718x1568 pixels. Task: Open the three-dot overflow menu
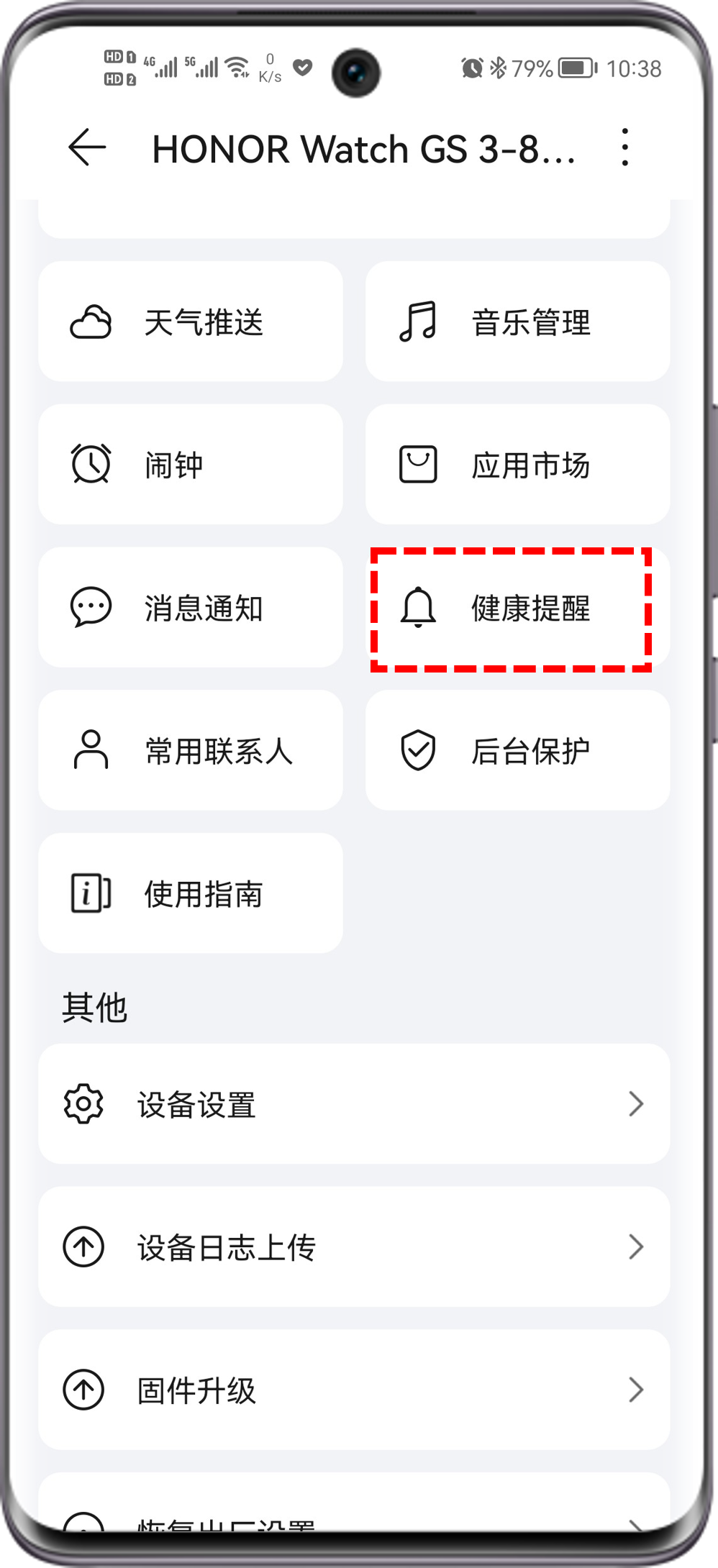[625, 147]
